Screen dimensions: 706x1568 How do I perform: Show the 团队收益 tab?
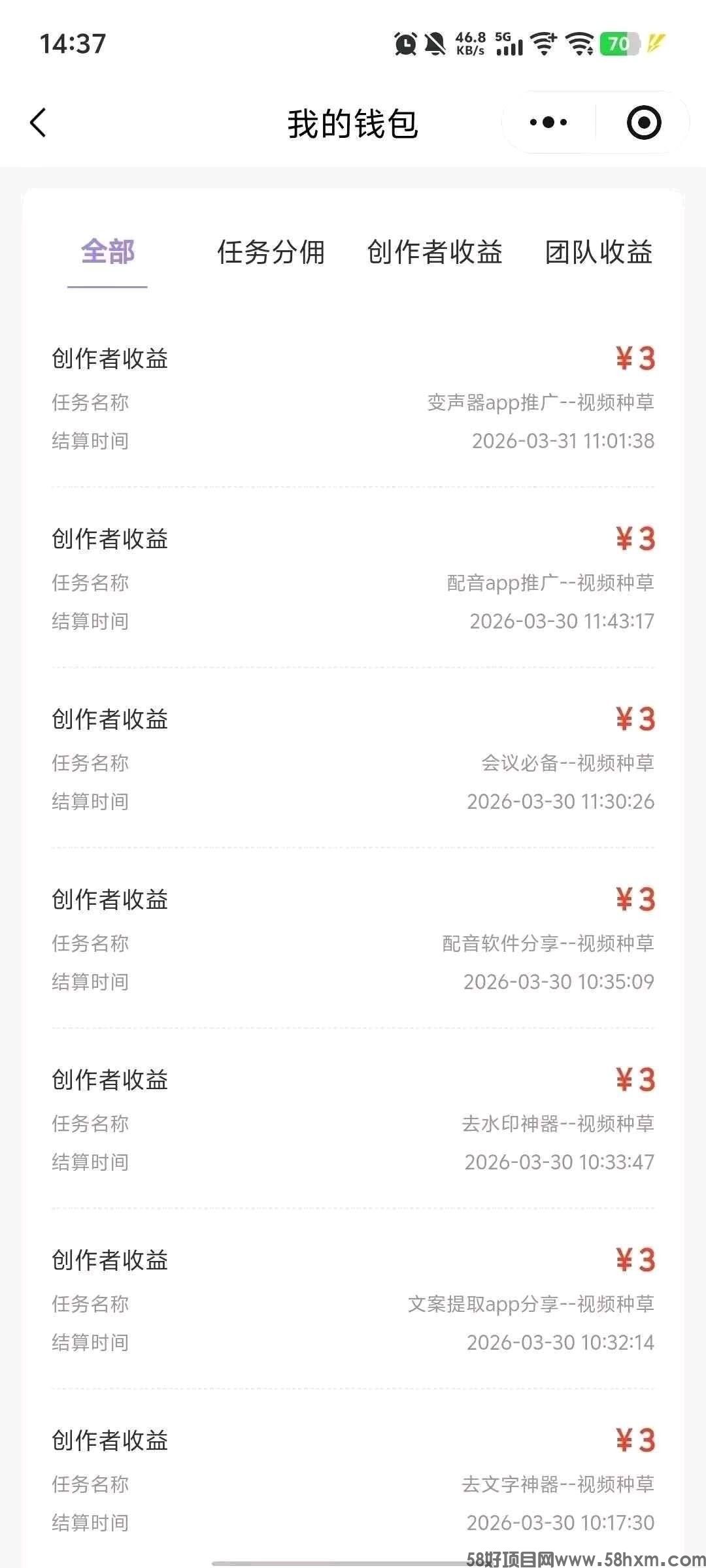pyautogui.click(x=598, y=252)
